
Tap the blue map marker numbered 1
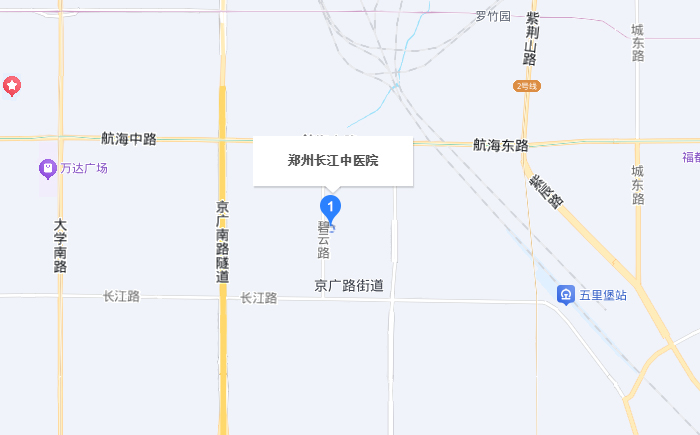coord(331,207)
